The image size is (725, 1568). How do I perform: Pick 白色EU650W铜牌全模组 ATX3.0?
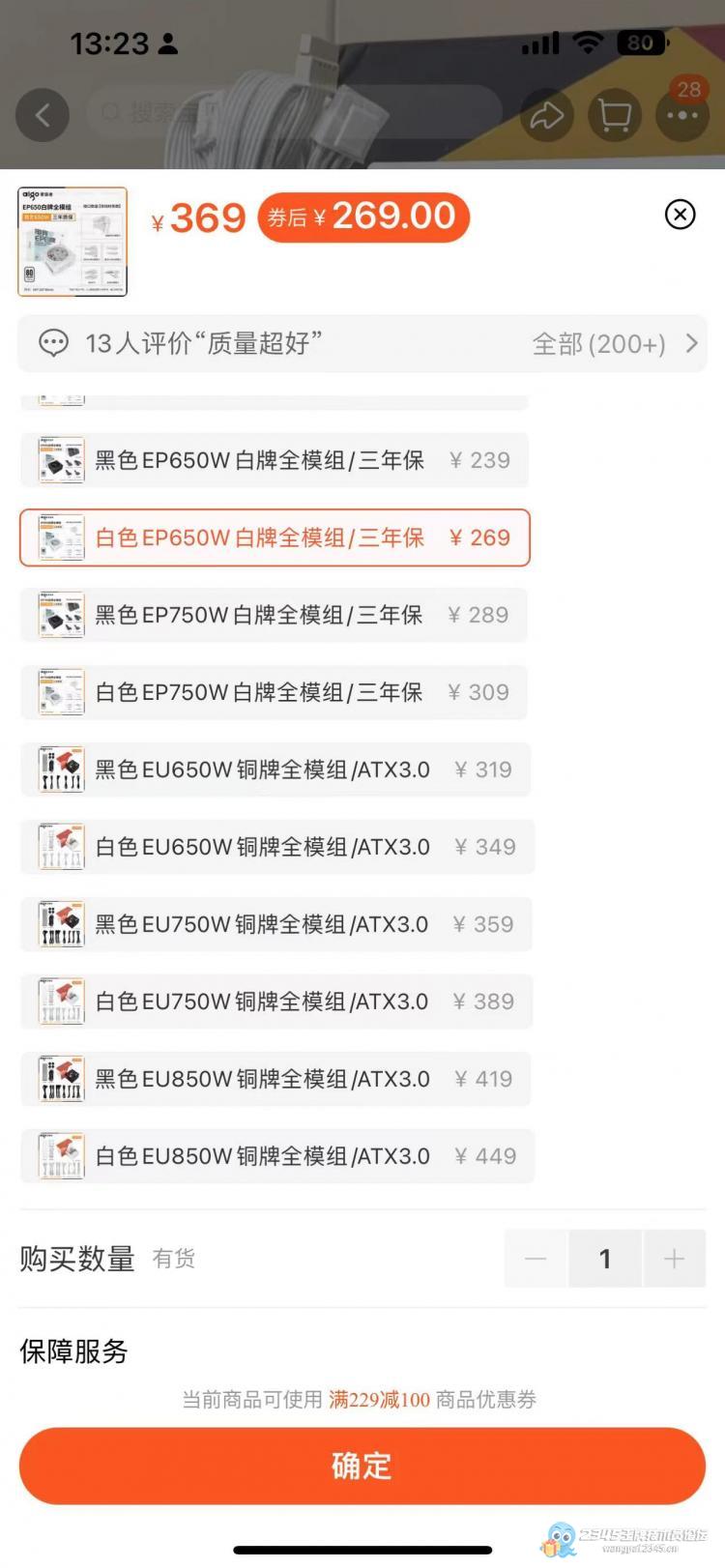point(277,847)
